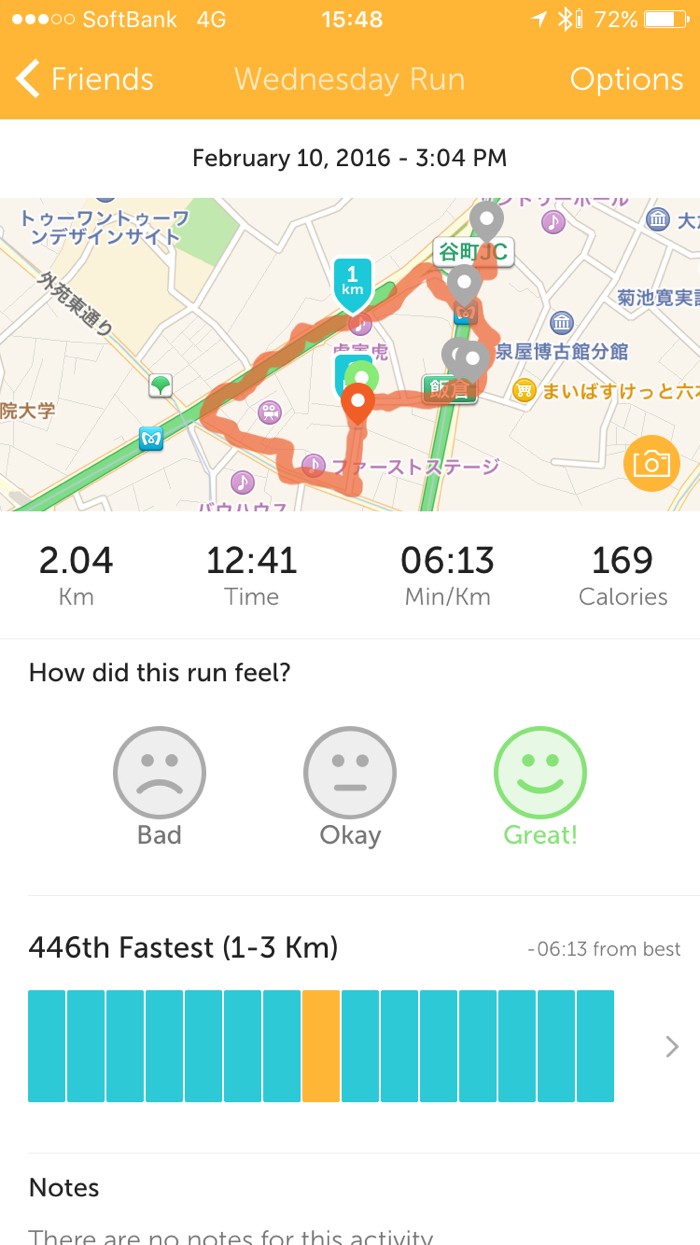Select the Great! smiley rating
Viewport: 700px width, 1245px height.
(540, 773)
